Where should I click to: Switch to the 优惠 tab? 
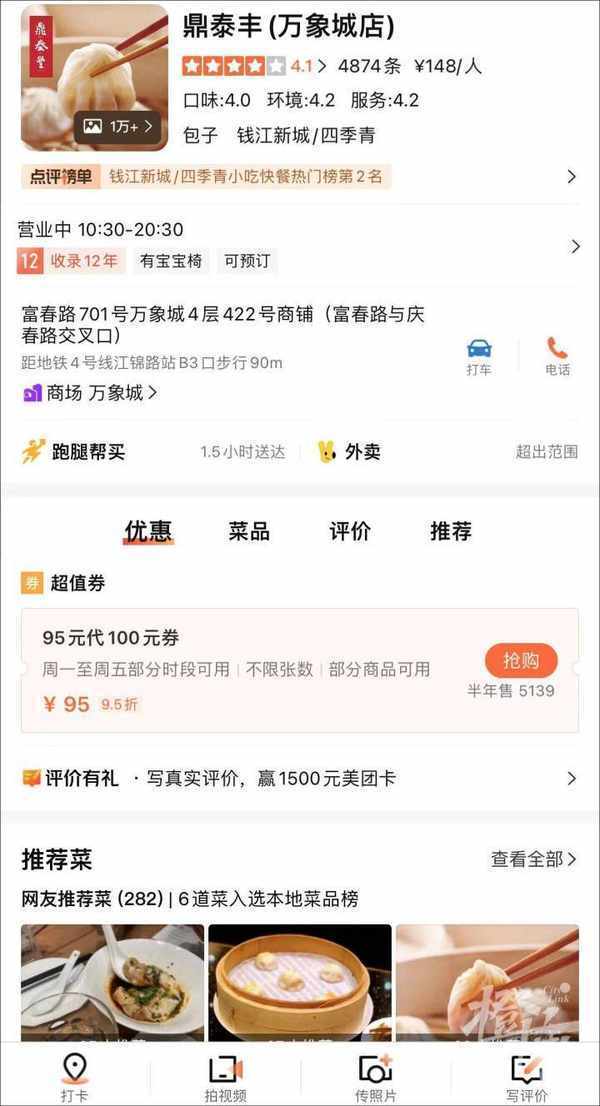[149, 531]
